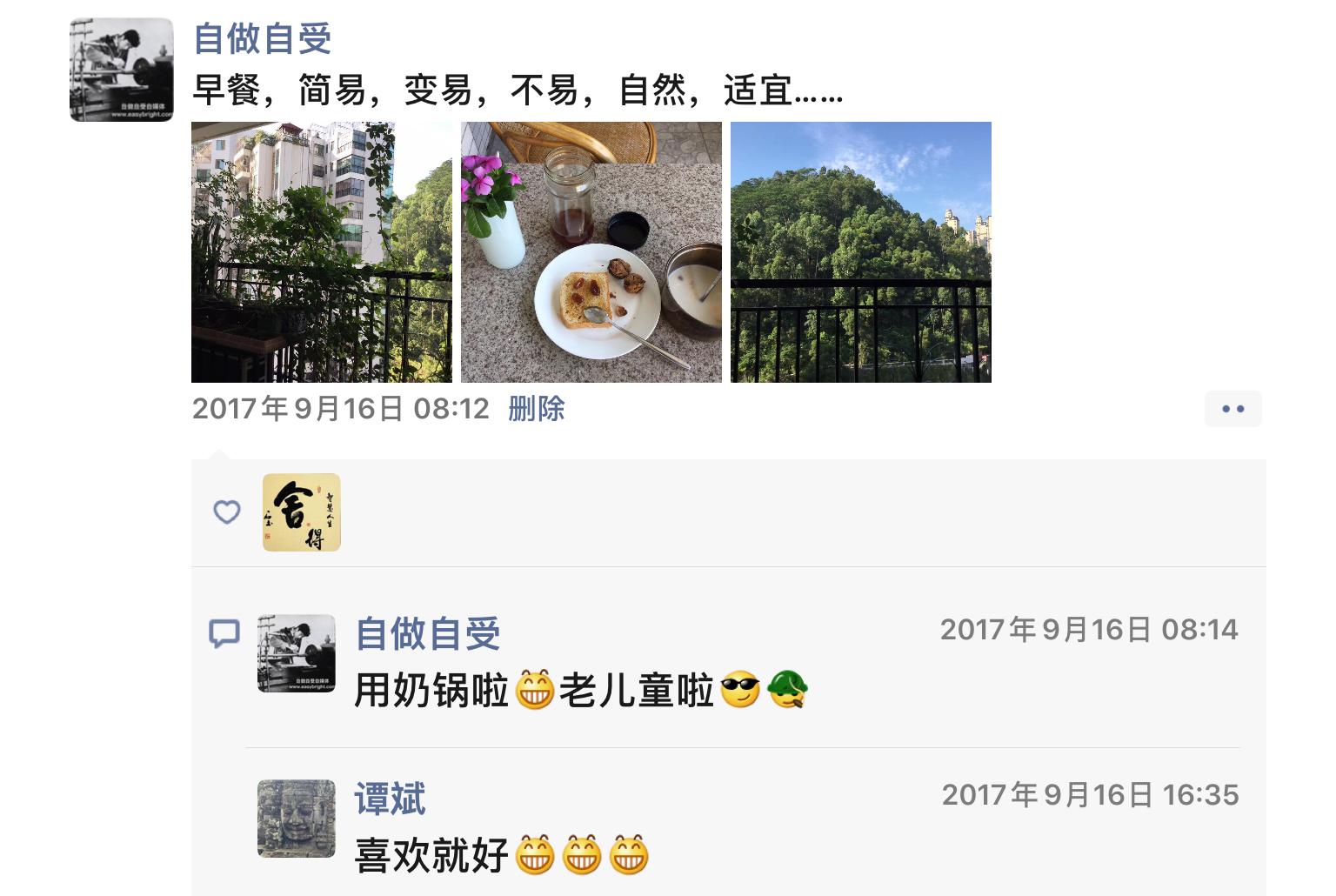Open 自做自受 profile name on the post

point(262,39)
